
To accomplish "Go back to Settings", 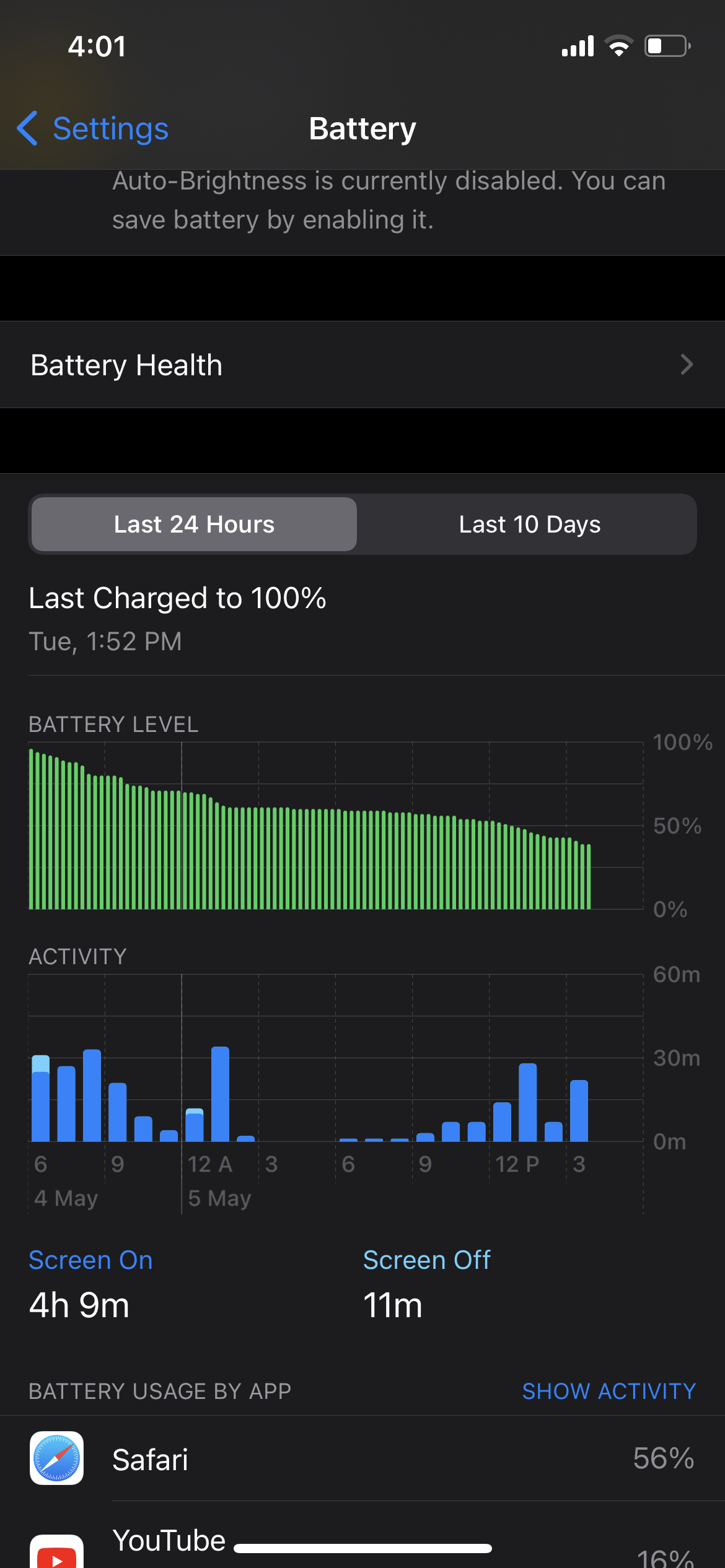I will (93, 129).
